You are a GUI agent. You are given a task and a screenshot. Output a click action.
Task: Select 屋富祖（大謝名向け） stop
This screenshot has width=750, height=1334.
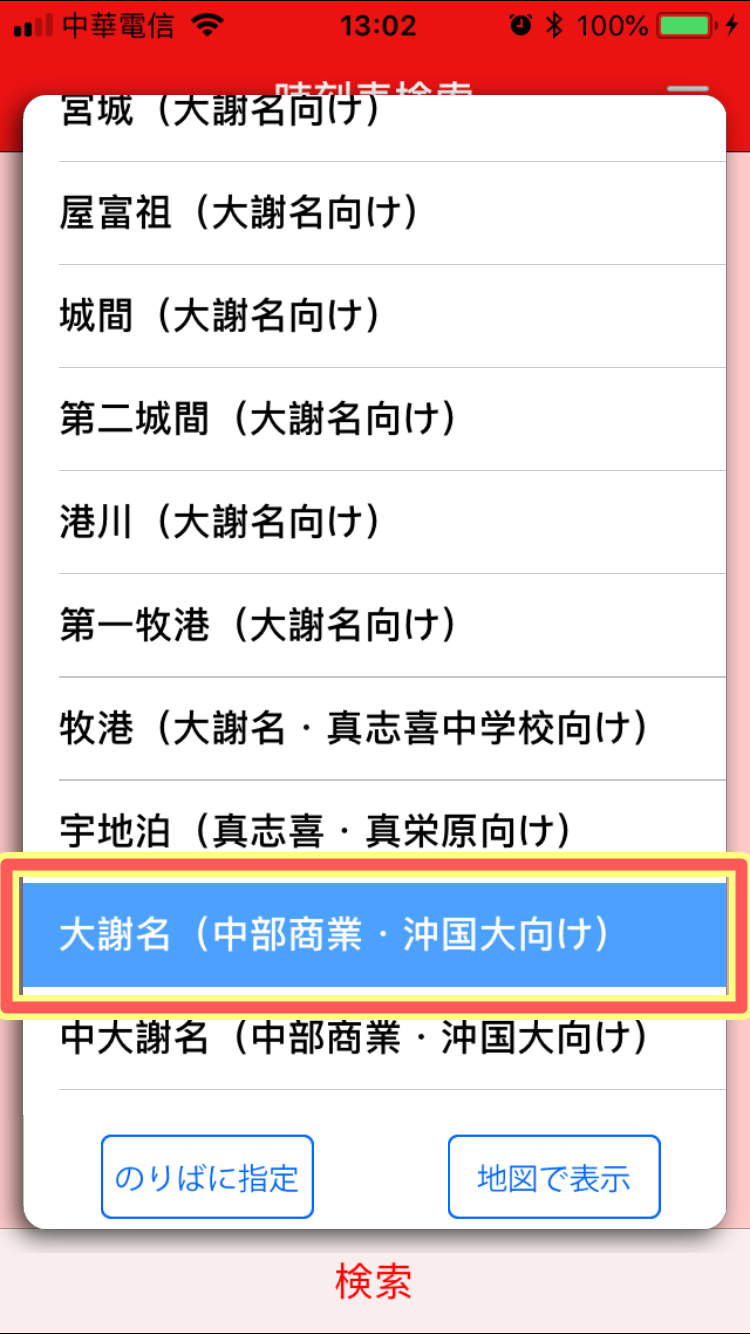[x=375, y=213]
